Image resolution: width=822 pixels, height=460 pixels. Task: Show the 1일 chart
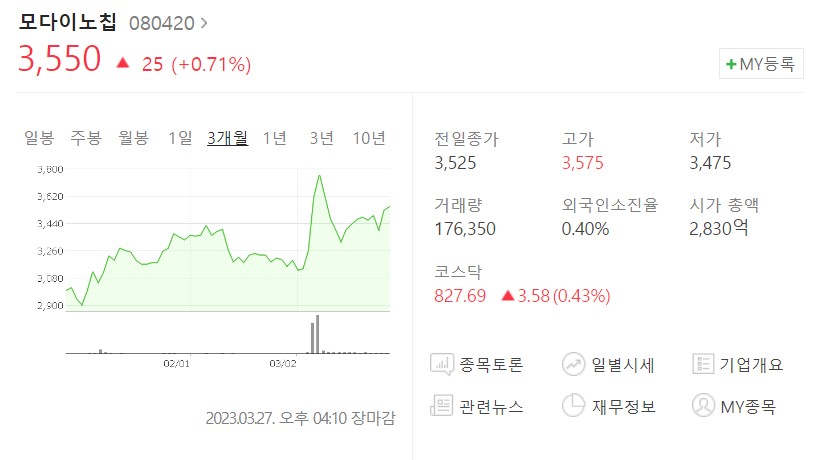180,138
